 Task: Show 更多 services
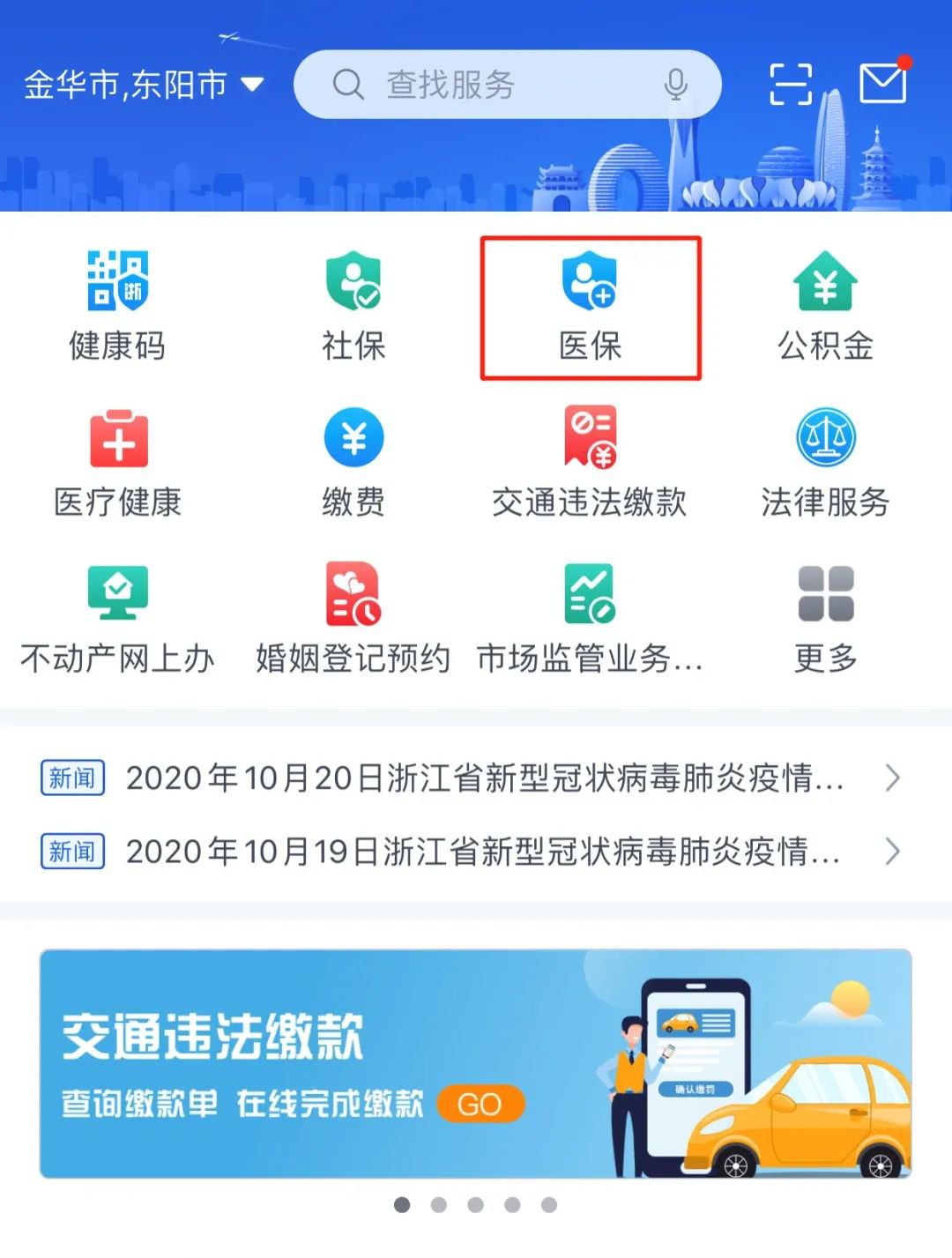tap(825, 618)
